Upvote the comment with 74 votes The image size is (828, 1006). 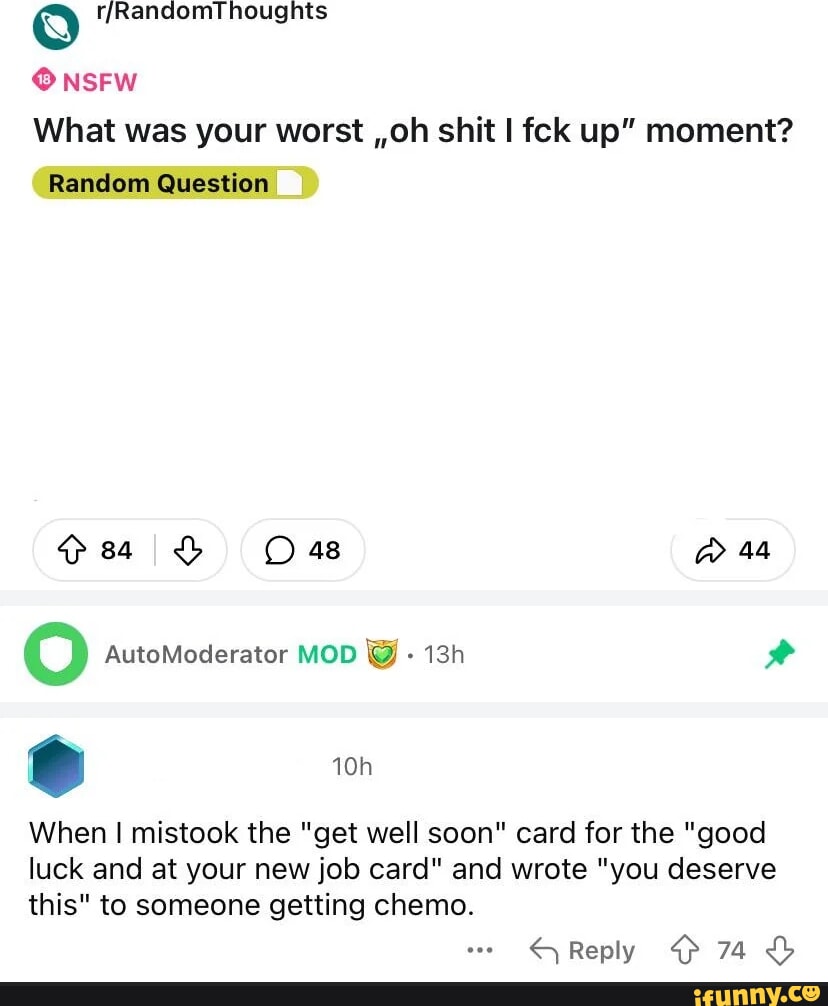(x=688, y=950)
